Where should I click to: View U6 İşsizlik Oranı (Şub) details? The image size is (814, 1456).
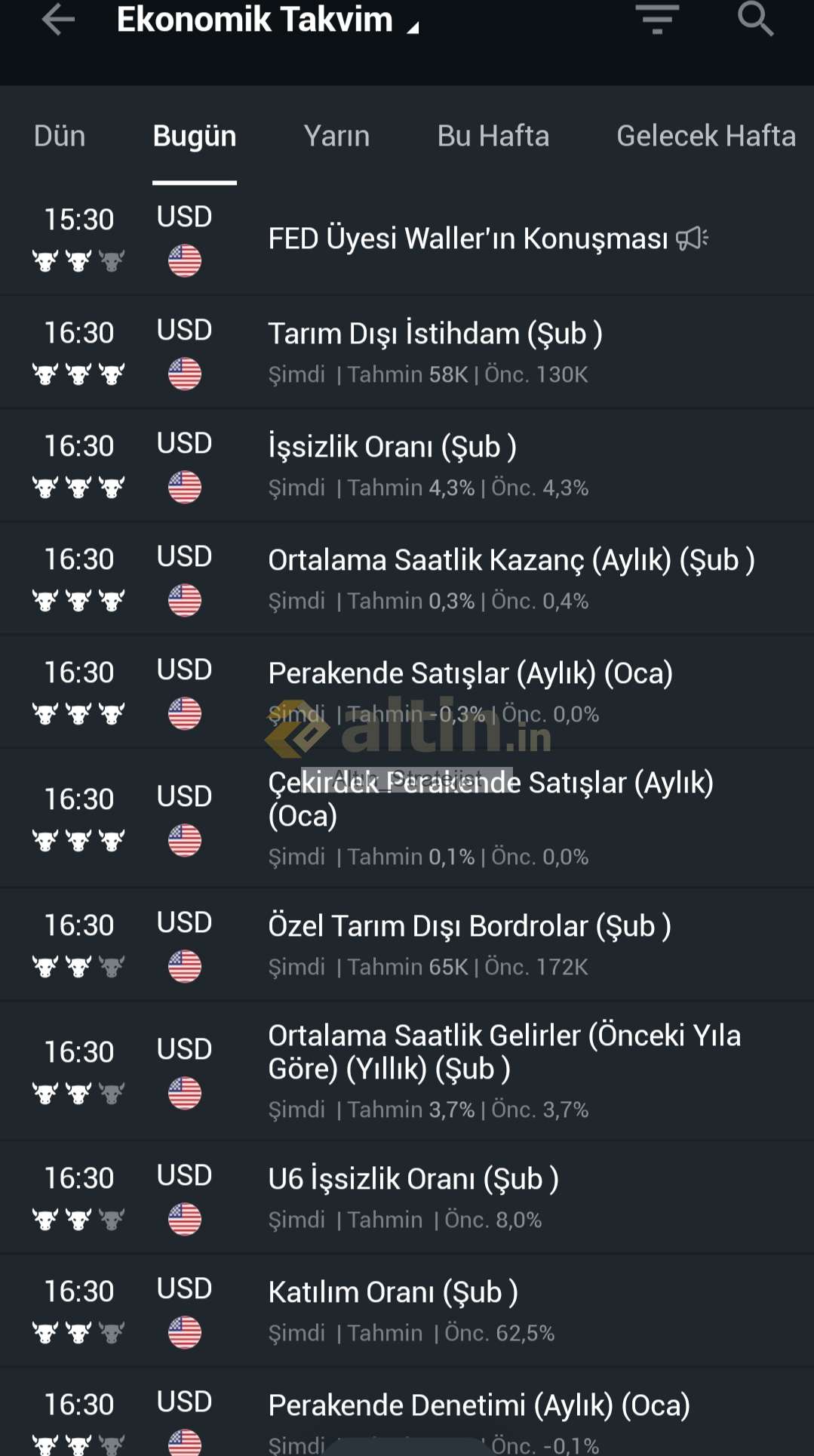[x=413, y=1180]
